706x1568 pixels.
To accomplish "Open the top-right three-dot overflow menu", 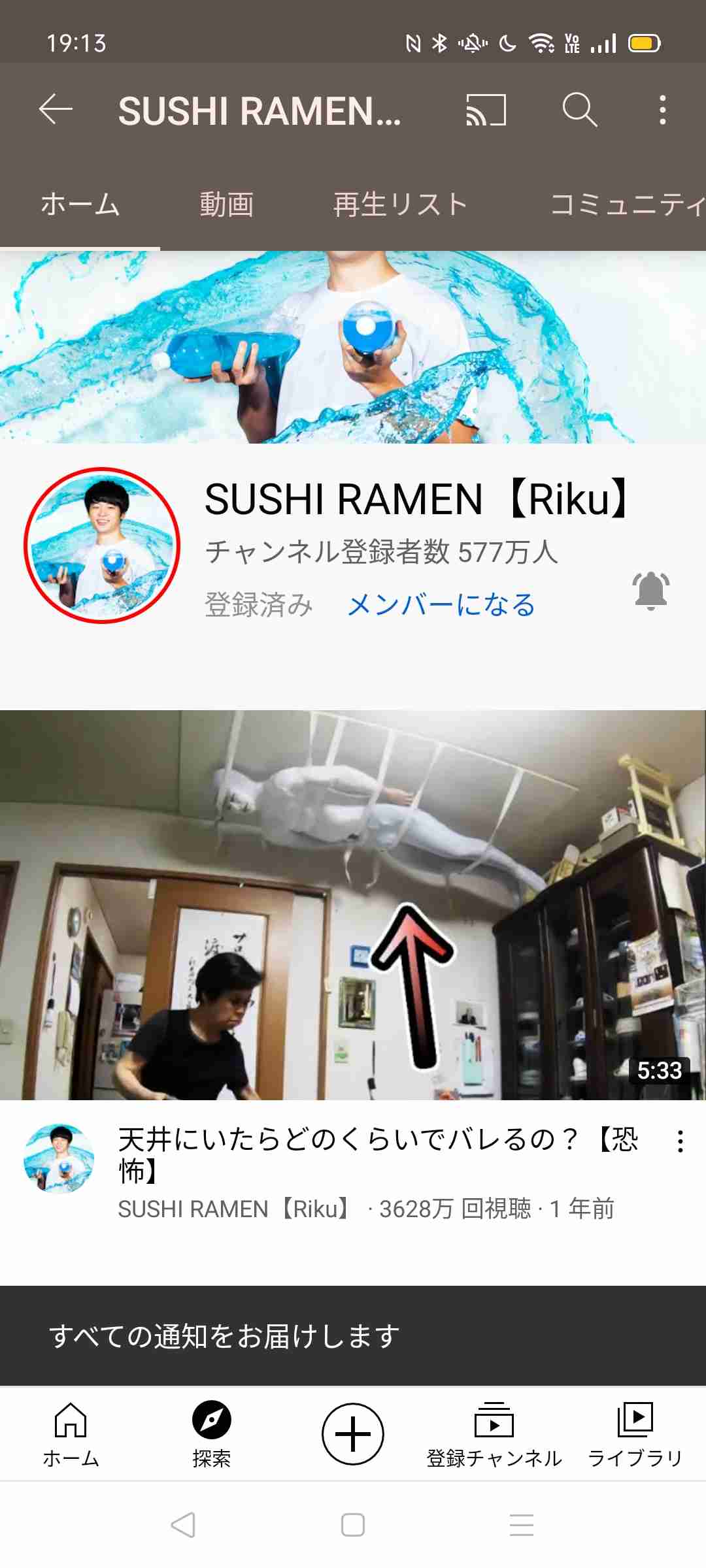I will (663, 110).
